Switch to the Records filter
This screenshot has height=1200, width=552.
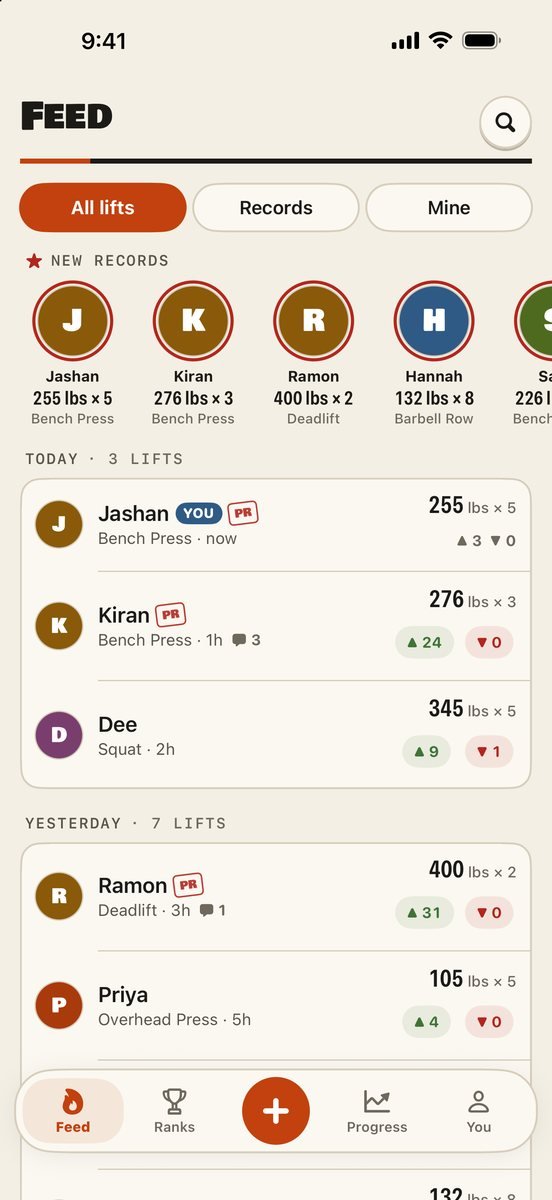(x=276, y=208)
